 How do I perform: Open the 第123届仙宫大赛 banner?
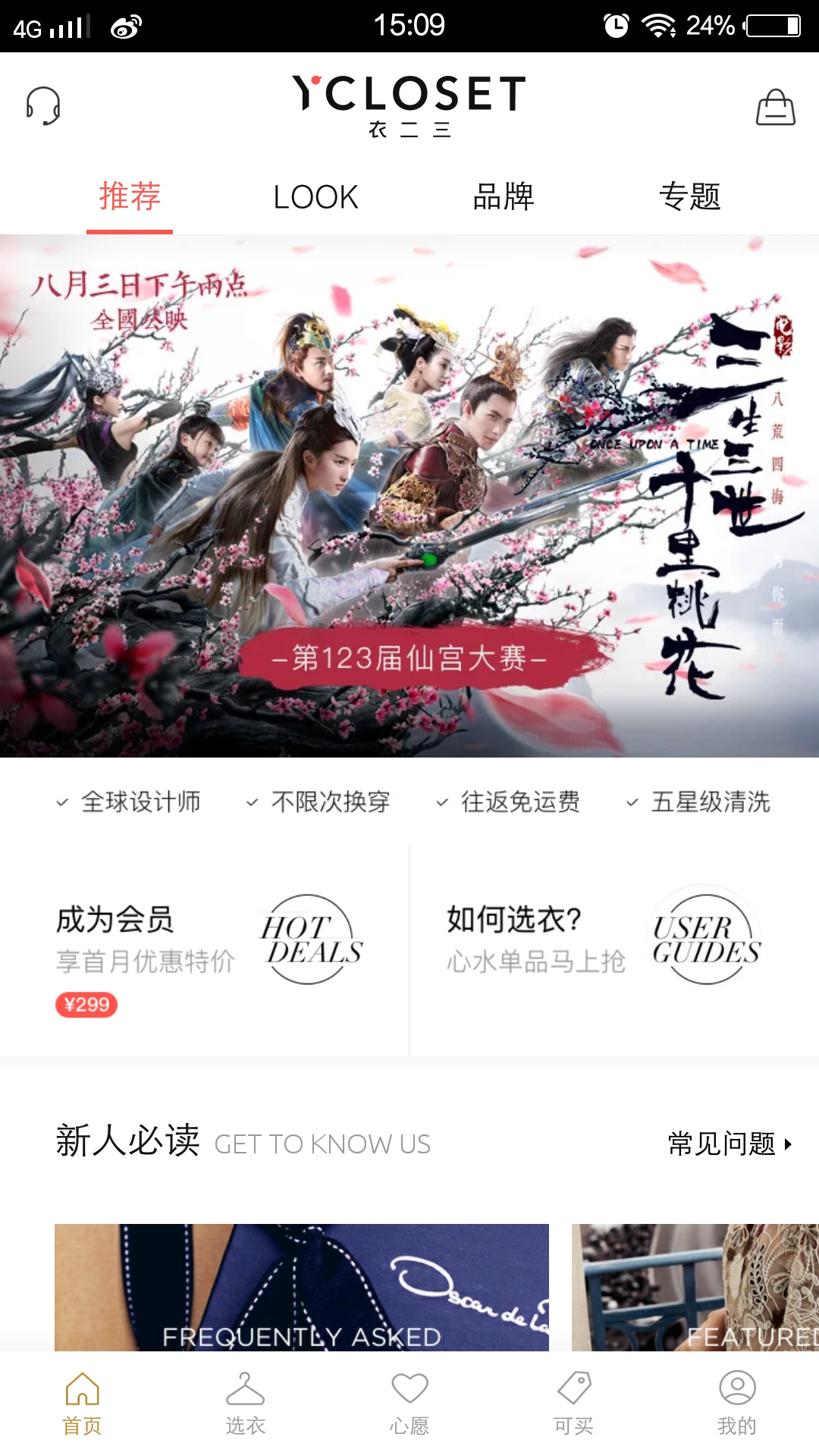coord(409,497)
